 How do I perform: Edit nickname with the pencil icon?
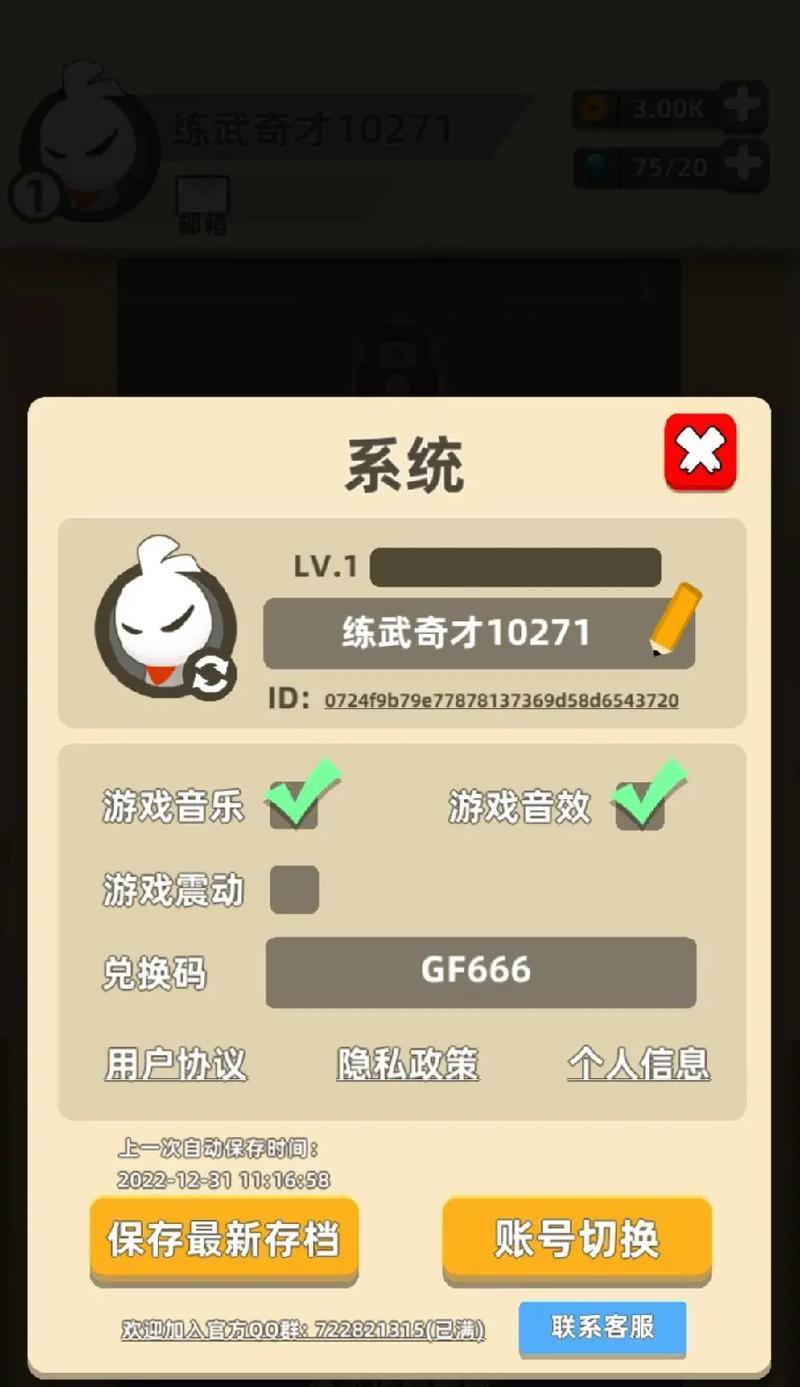(x=675, y=620)
